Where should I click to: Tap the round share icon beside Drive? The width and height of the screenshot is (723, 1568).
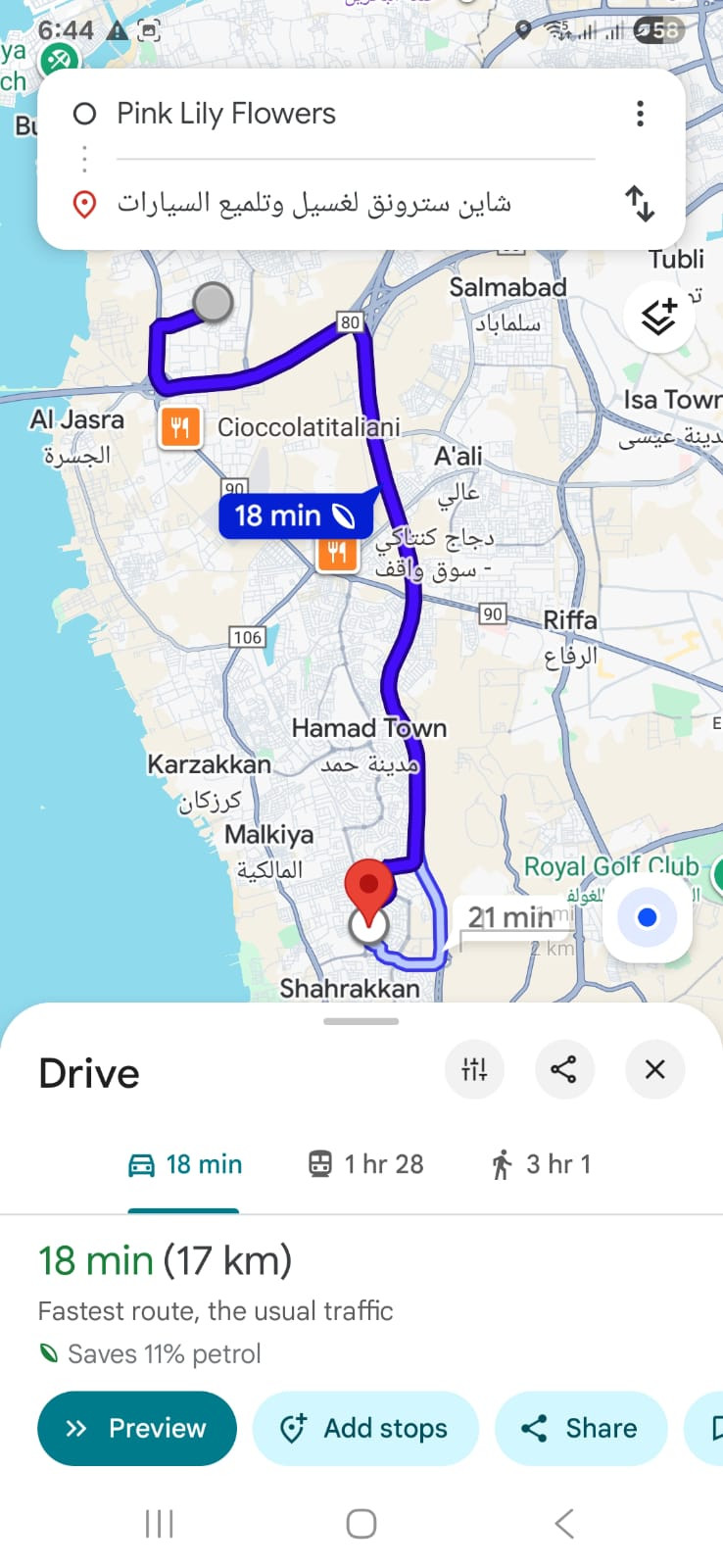click(x=564, y=1069)
